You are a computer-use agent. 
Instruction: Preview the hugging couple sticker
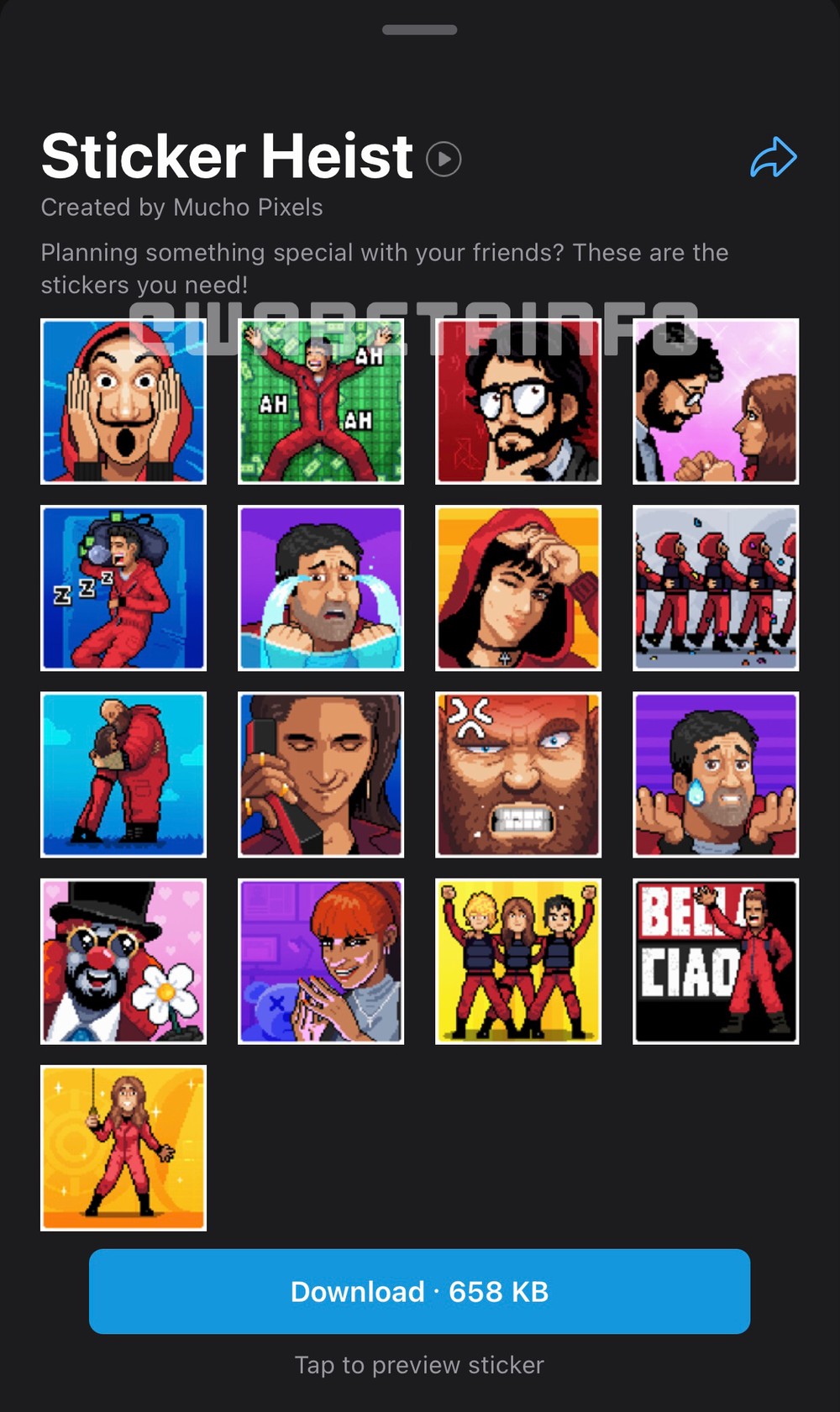(123, 774)
